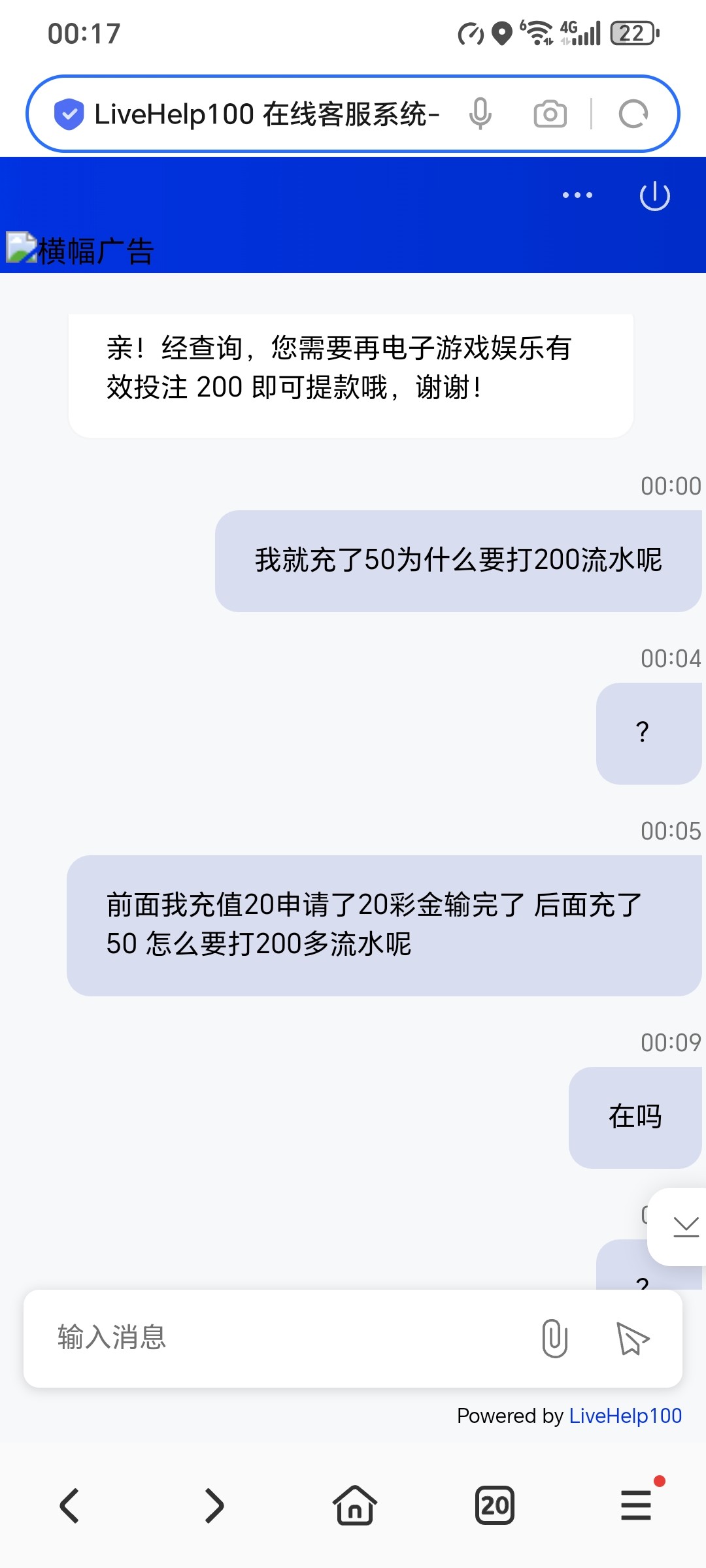Screen dimensions: 706x1568
Task: View the 20 open tabs
Action: coord(494,1505)
